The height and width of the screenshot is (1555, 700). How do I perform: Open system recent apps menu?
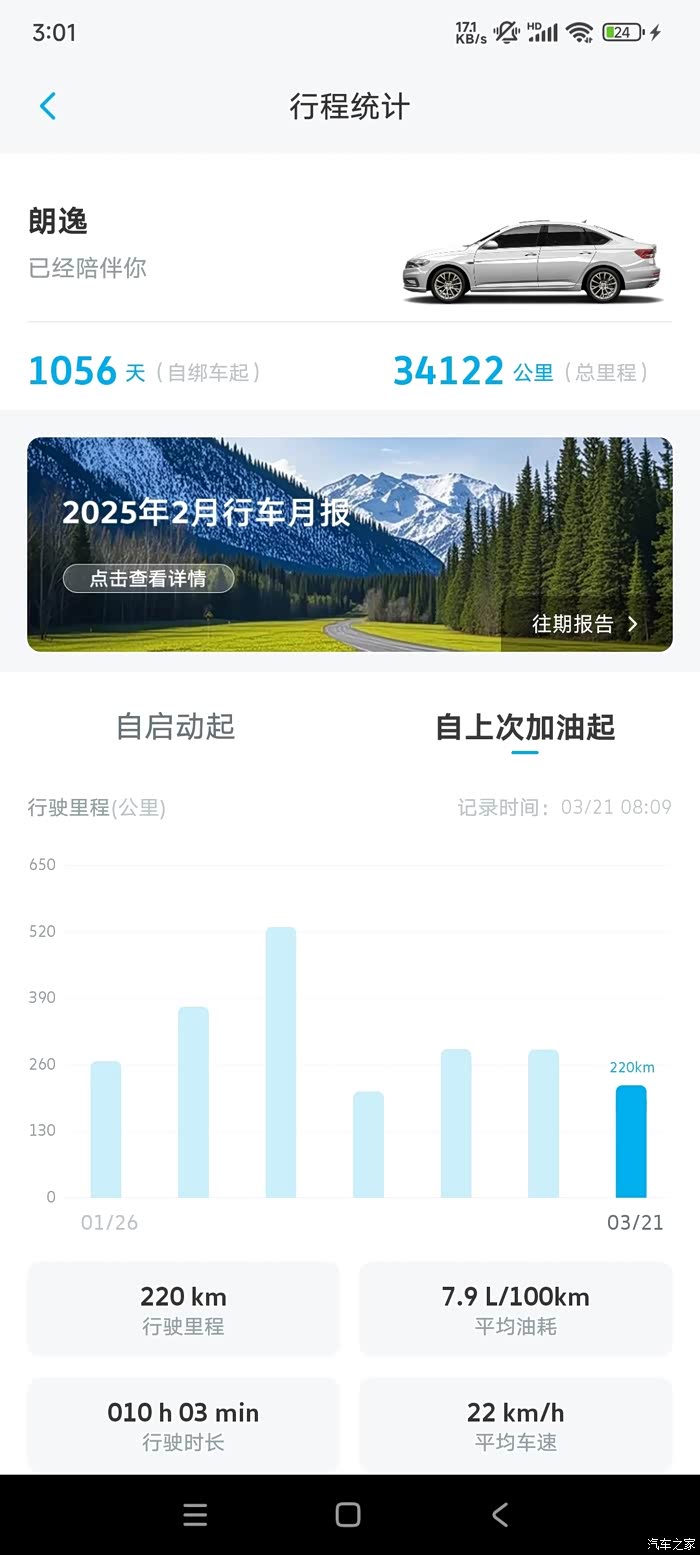pyautogui.click(x=196, y=1514)
